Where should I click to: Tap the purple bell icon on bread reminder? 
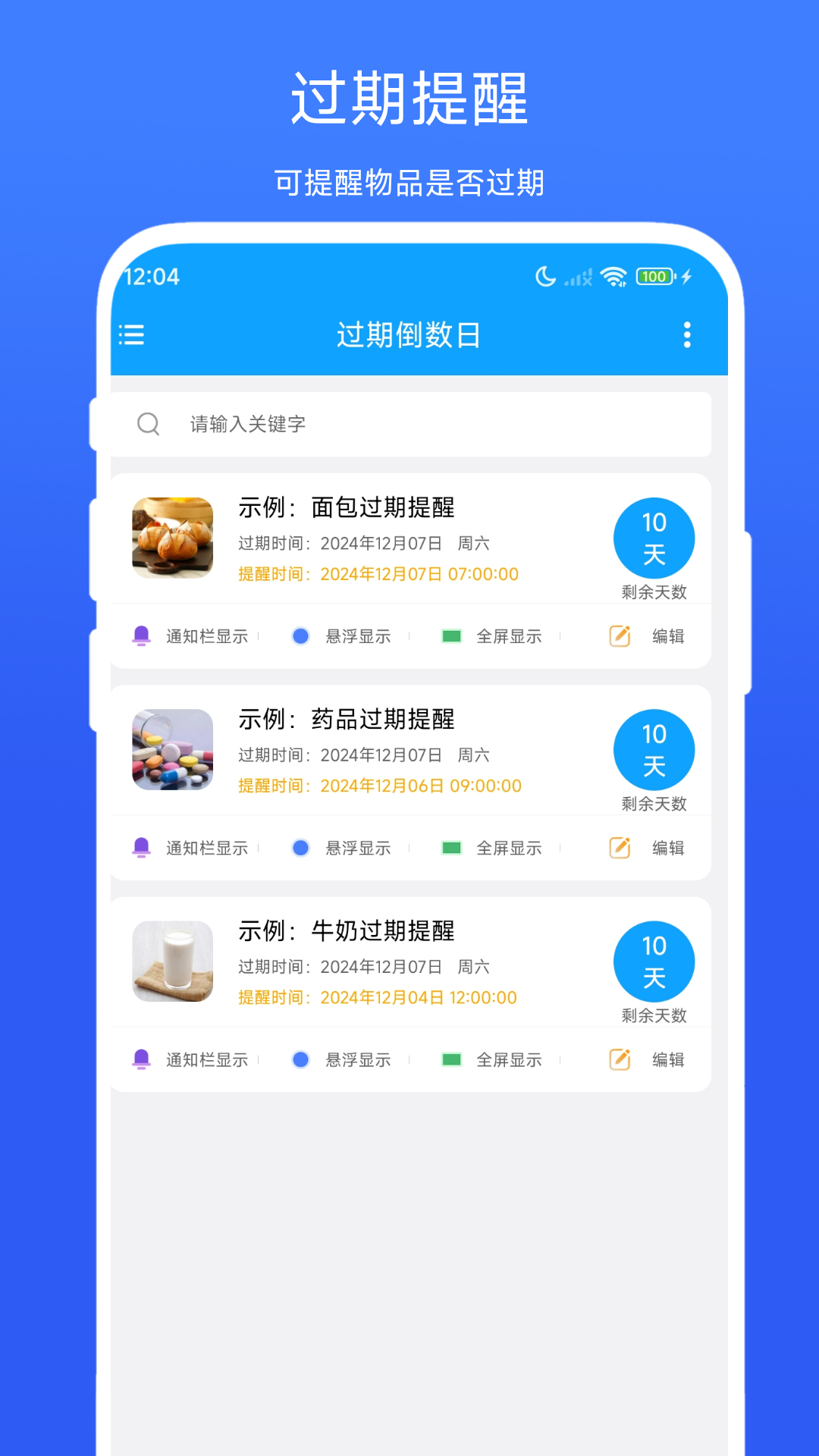tap(141, 636)
